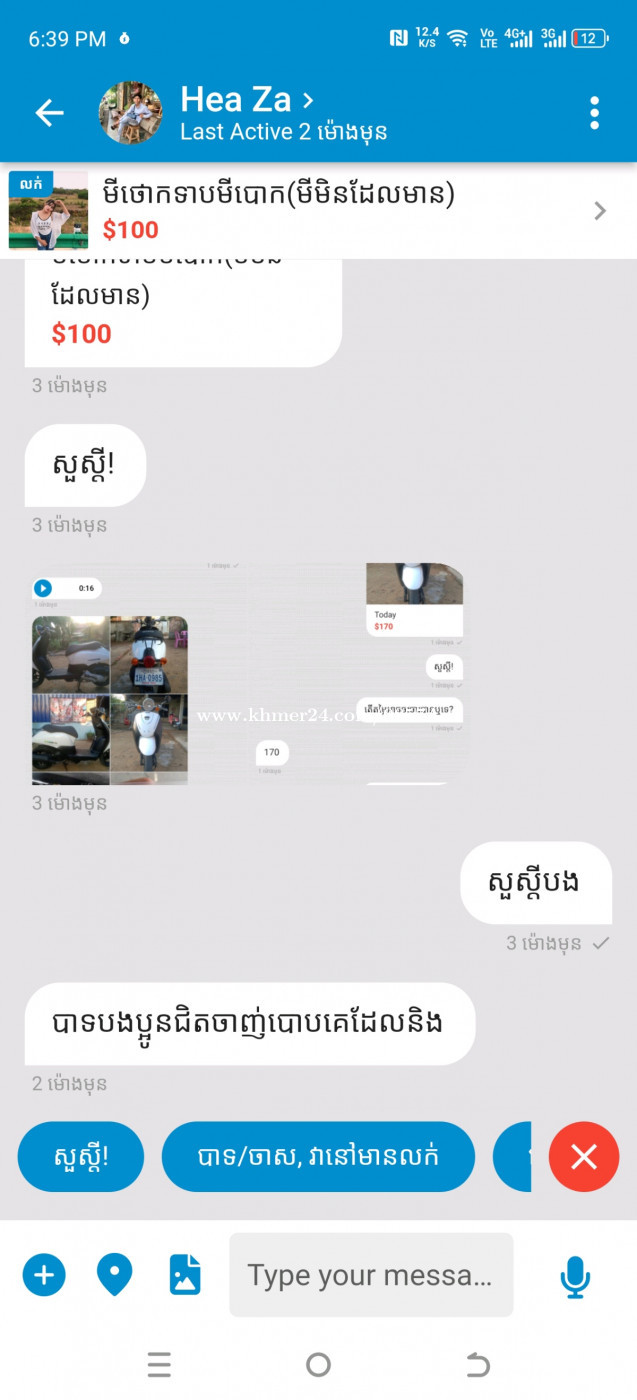Image resolution: width=637 pixels, height=1400 pixels.
Task: Dismiss quick replies with the red X
Action: (584, 1157)
